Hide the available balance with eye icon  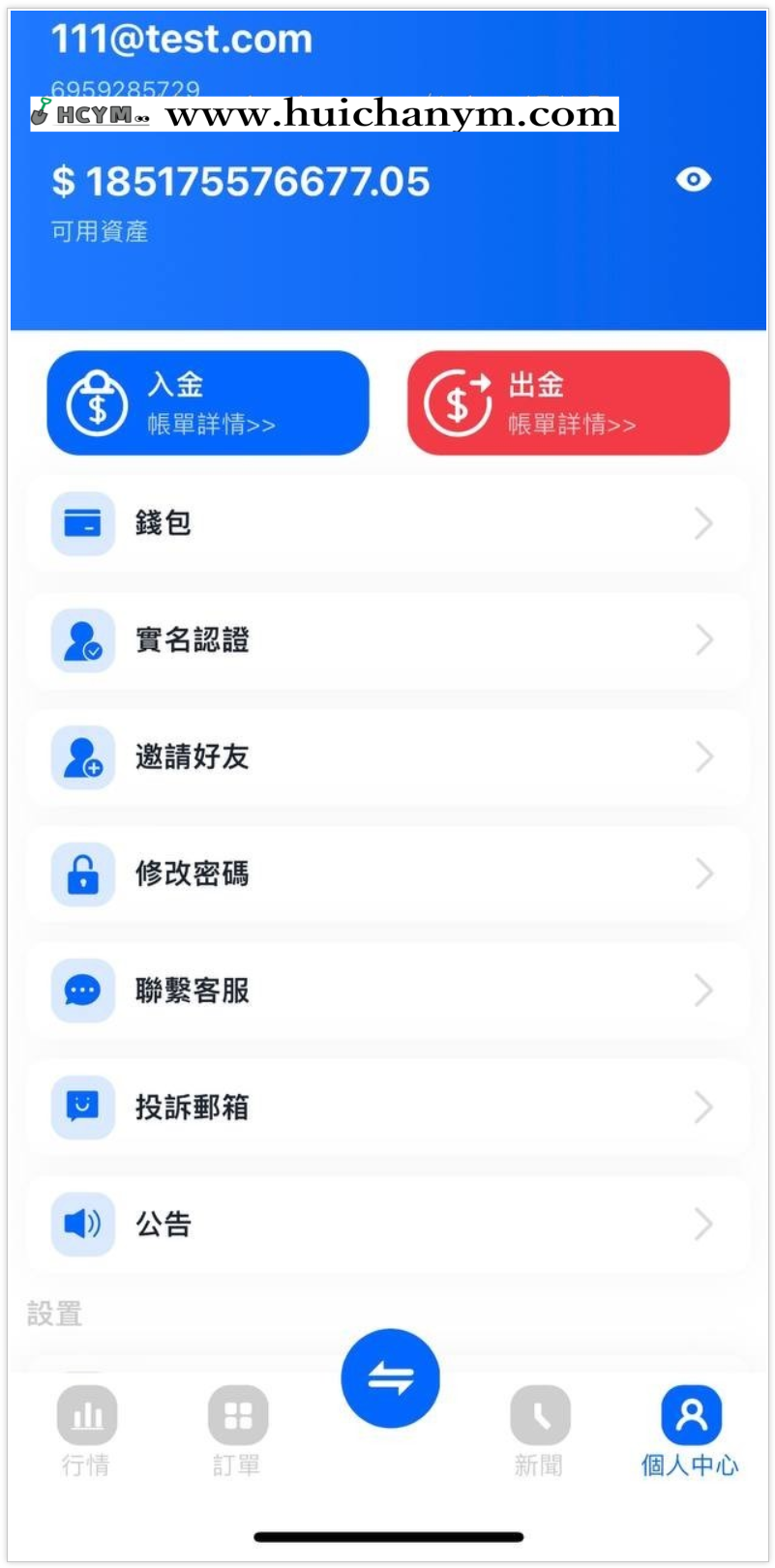pos(693,180)
